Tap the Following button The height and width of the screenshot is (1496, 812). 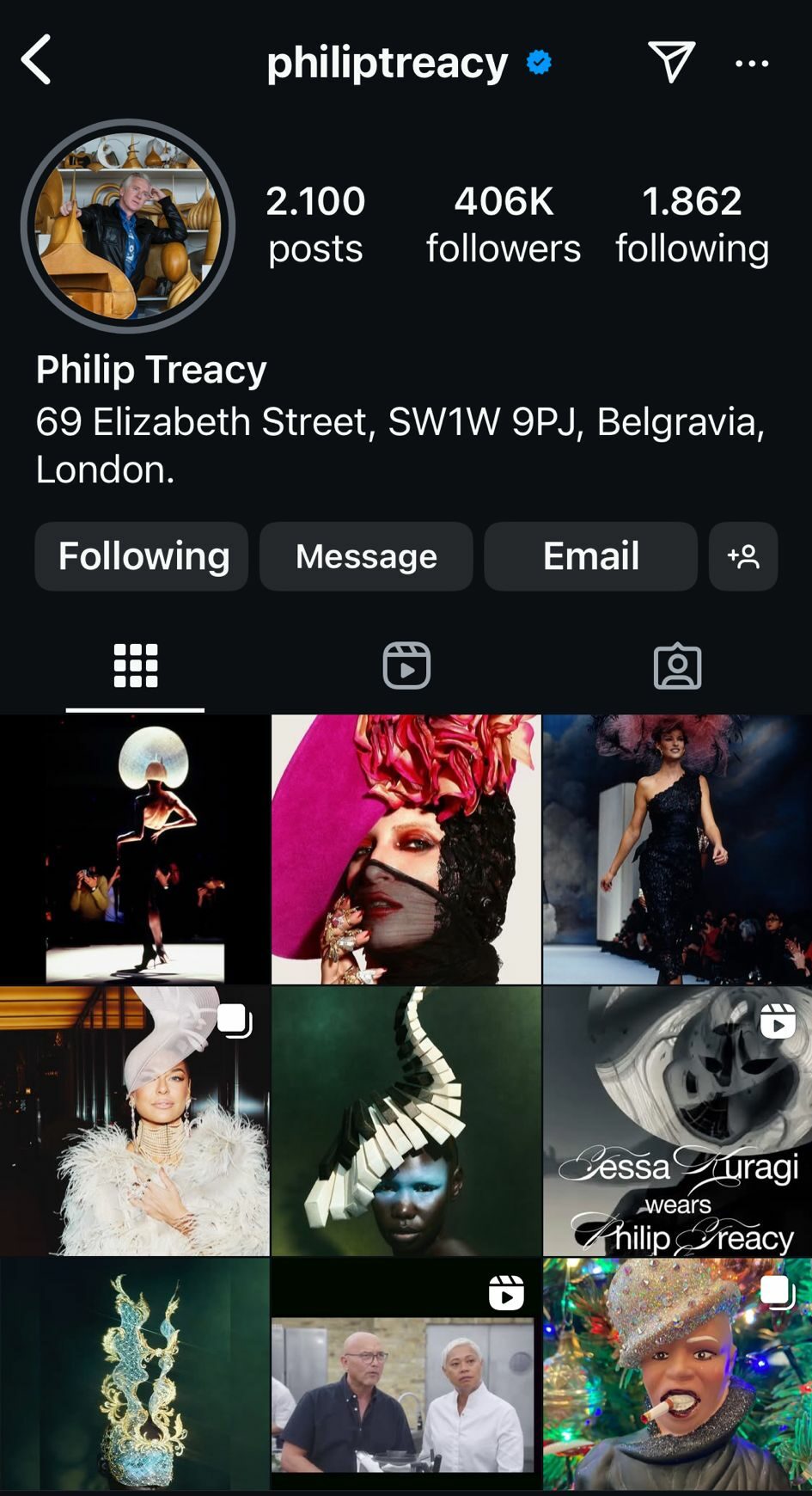[142, 556]
